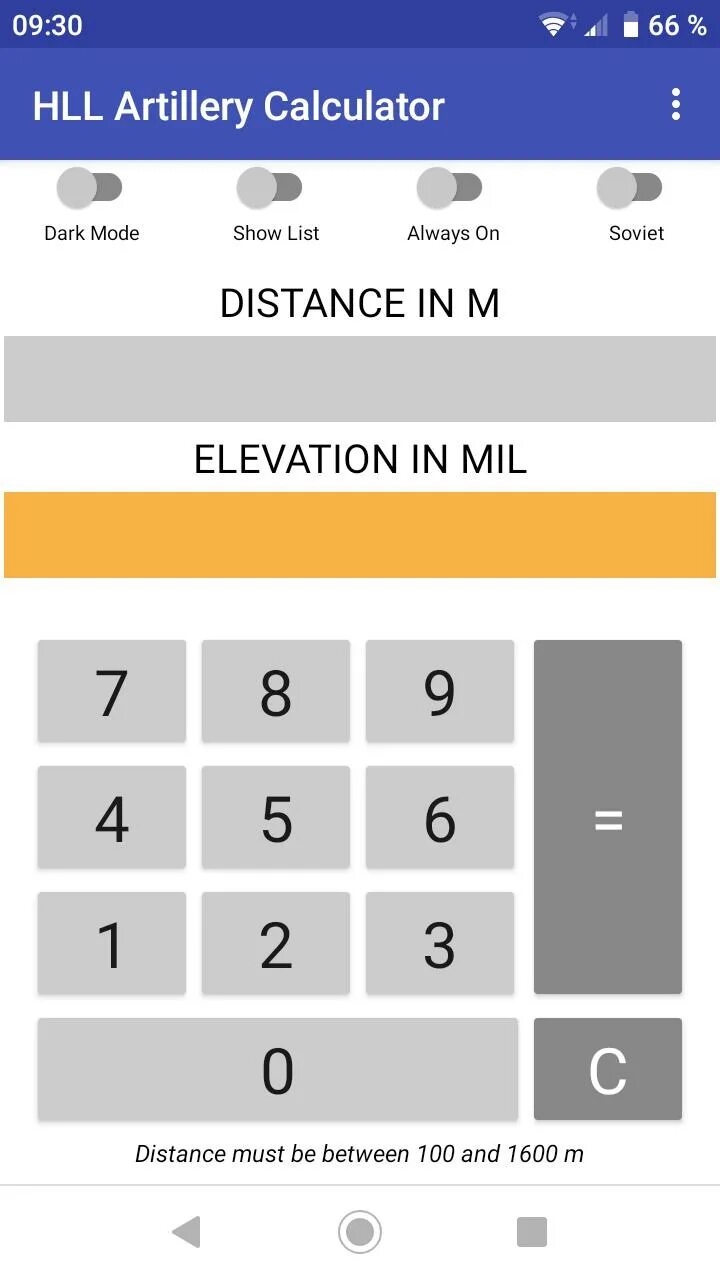Toggle the Always On switch
The width and height of the screenshot is (720, 1280).
[x=450, y=187]
